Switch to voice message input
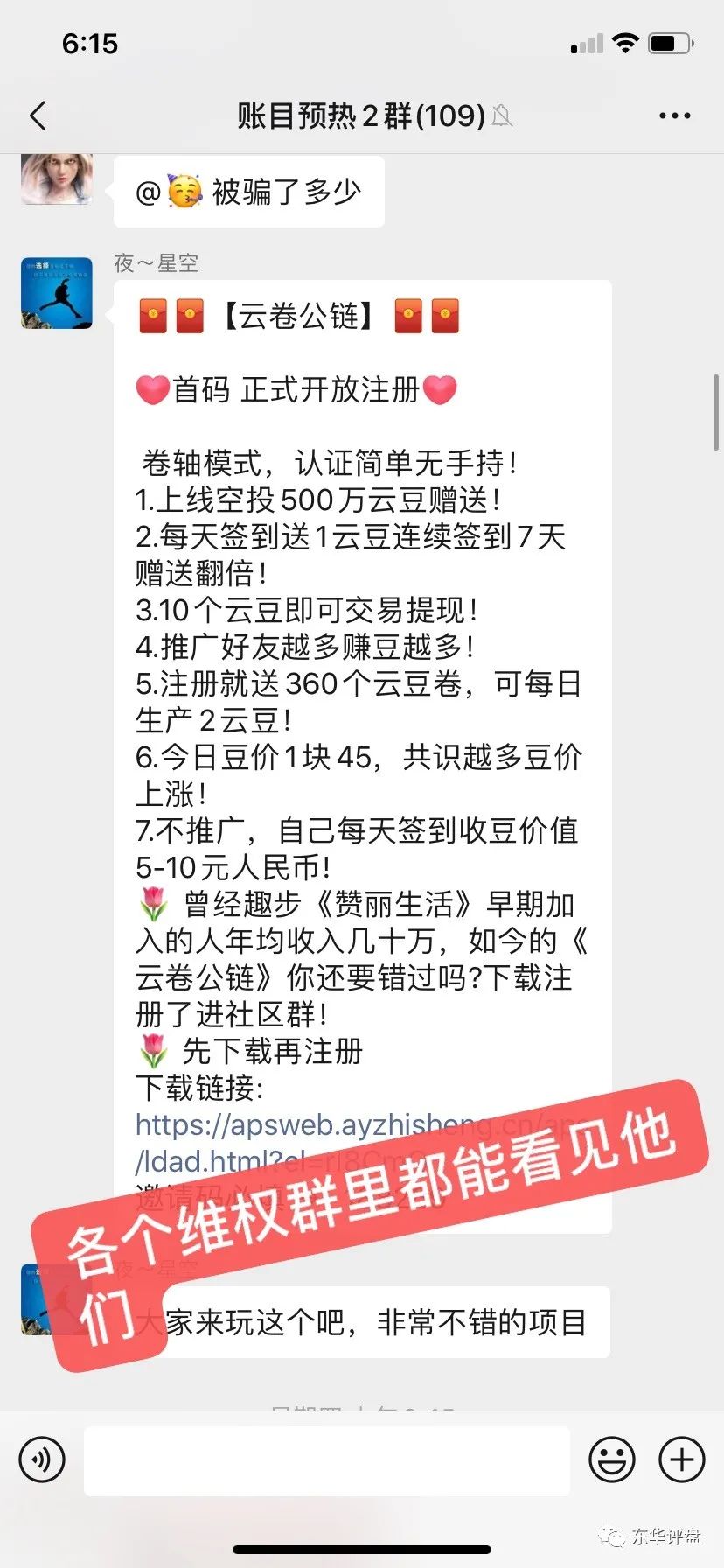Viewport: 724px width, 1568px height. [x=42, y=1459]
